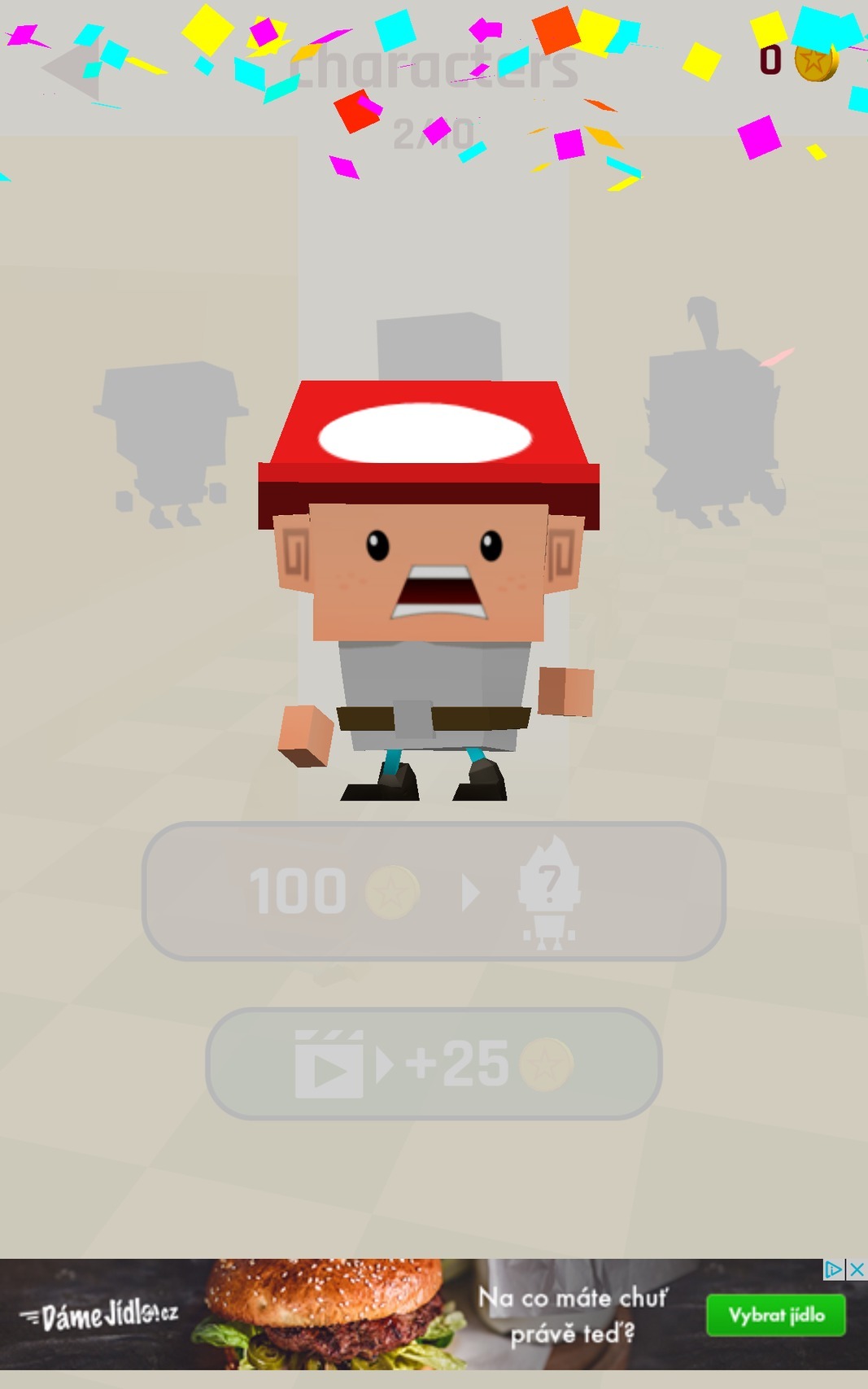The image size is (868, 1389).
Task: Go back using the arrow icon
Action: tap(72, 68)
